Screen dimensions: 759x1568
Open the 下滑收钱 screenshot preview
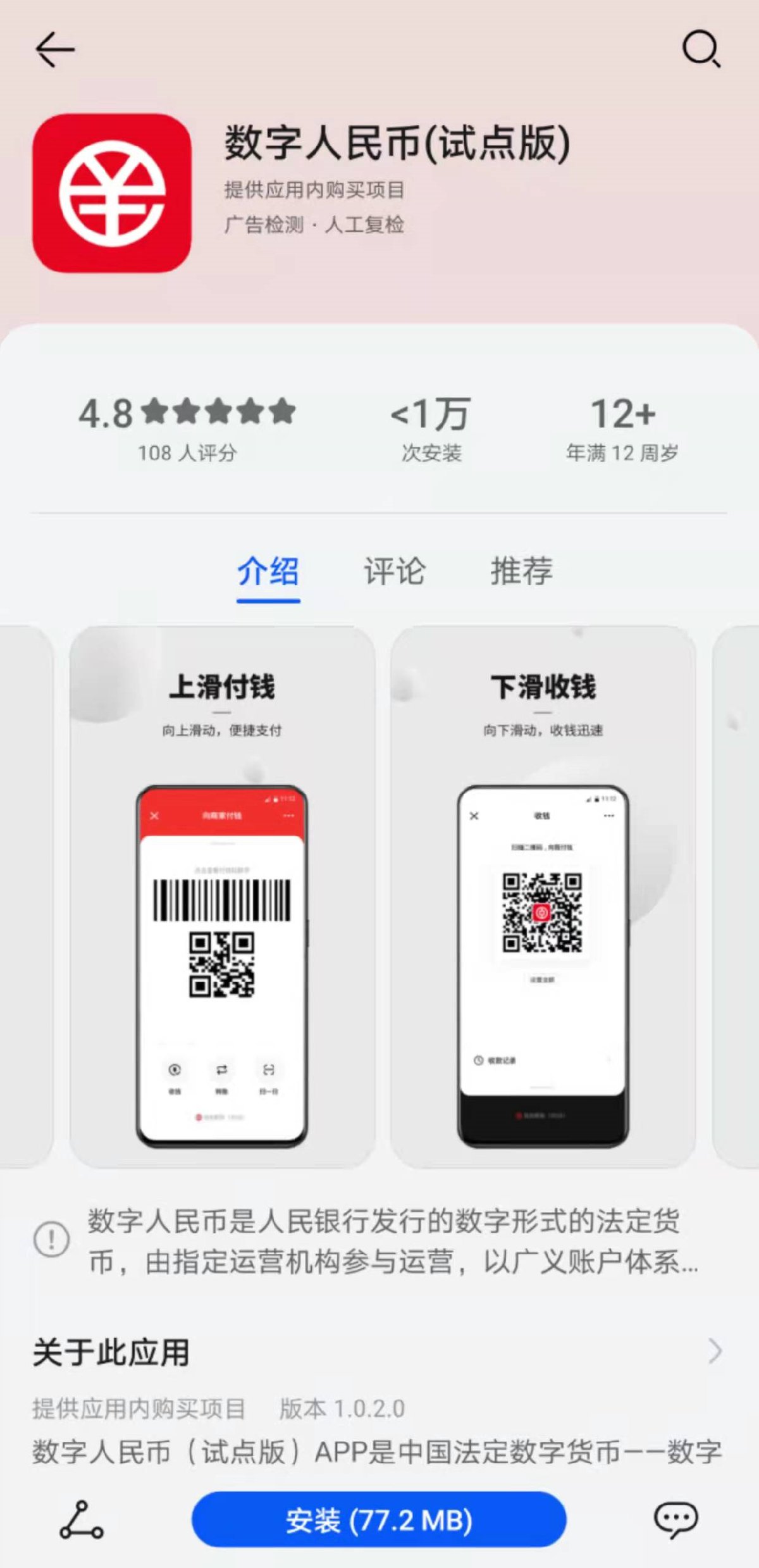coord(543,896)
